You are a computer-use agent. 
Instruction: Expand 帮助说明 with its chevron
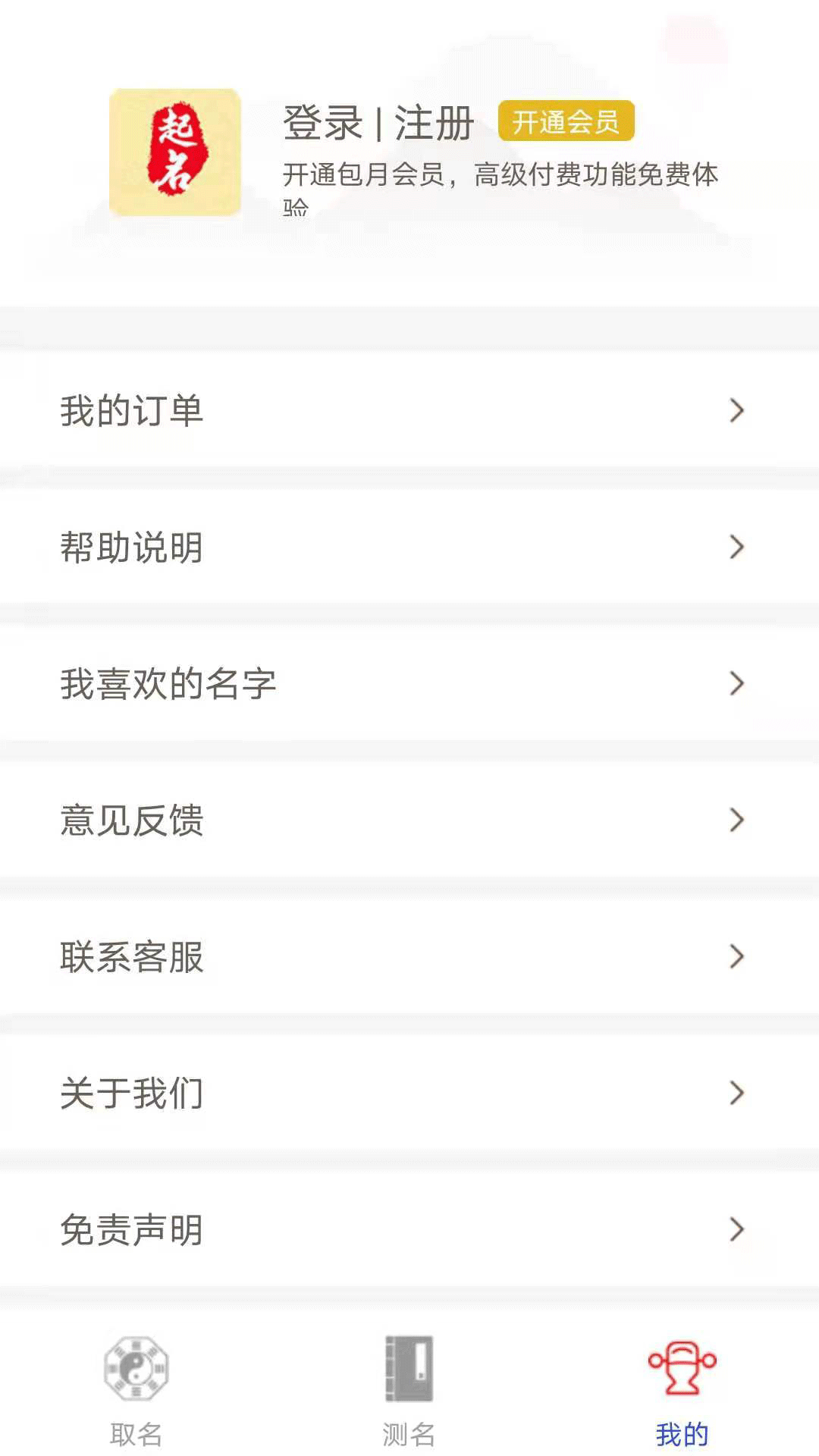(x=735, y=548)
